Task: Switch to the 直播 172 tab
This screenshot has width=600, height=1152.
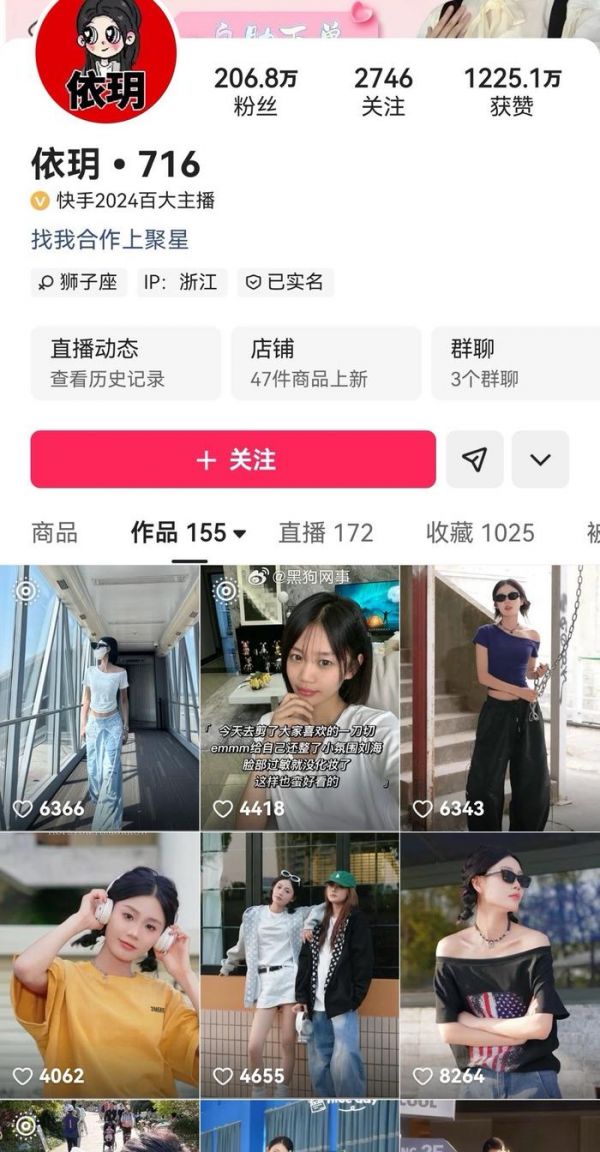Action: tap(325, 533)
